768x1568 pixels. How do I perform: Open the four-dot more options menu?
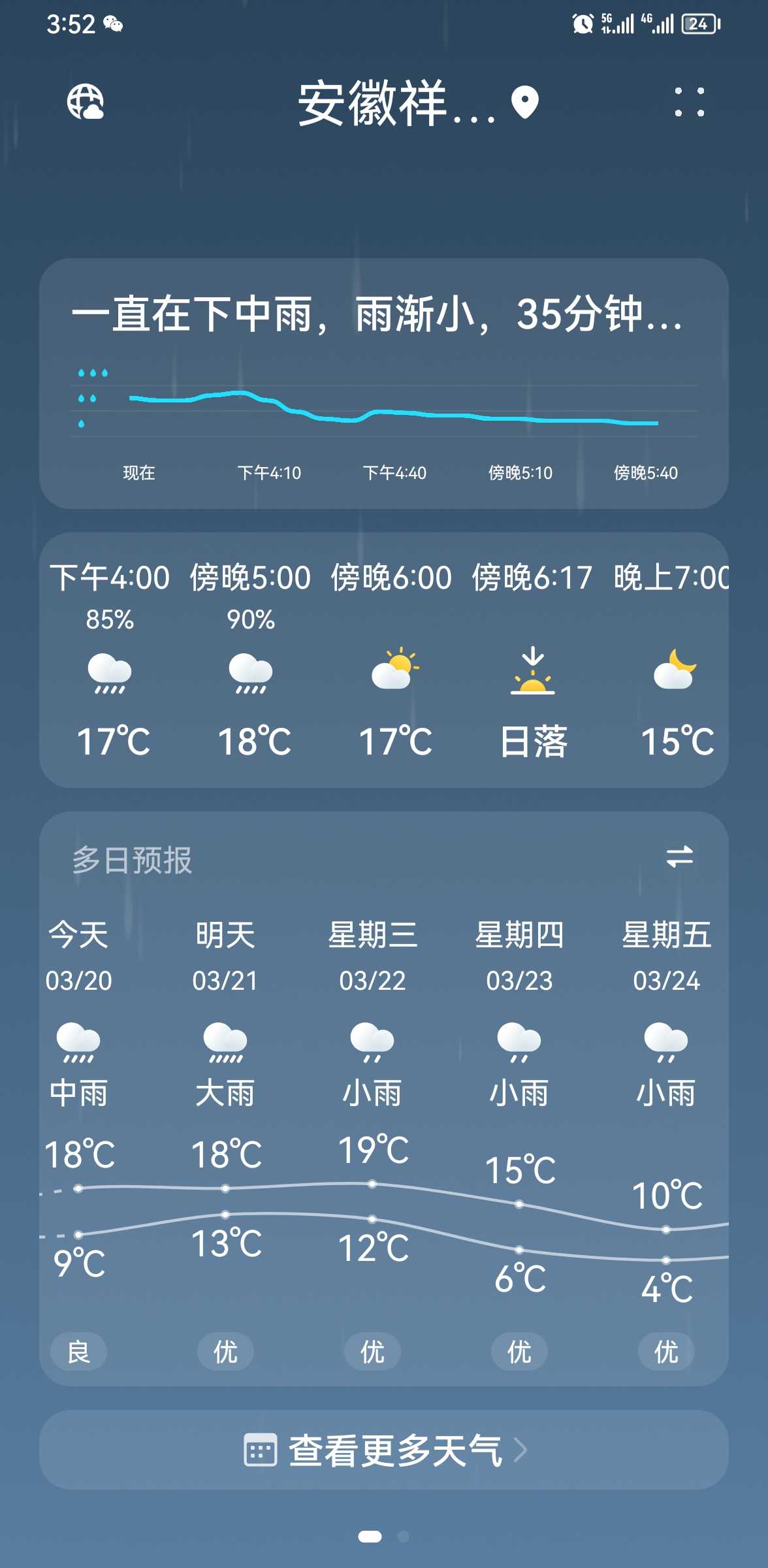click(689, 102)
